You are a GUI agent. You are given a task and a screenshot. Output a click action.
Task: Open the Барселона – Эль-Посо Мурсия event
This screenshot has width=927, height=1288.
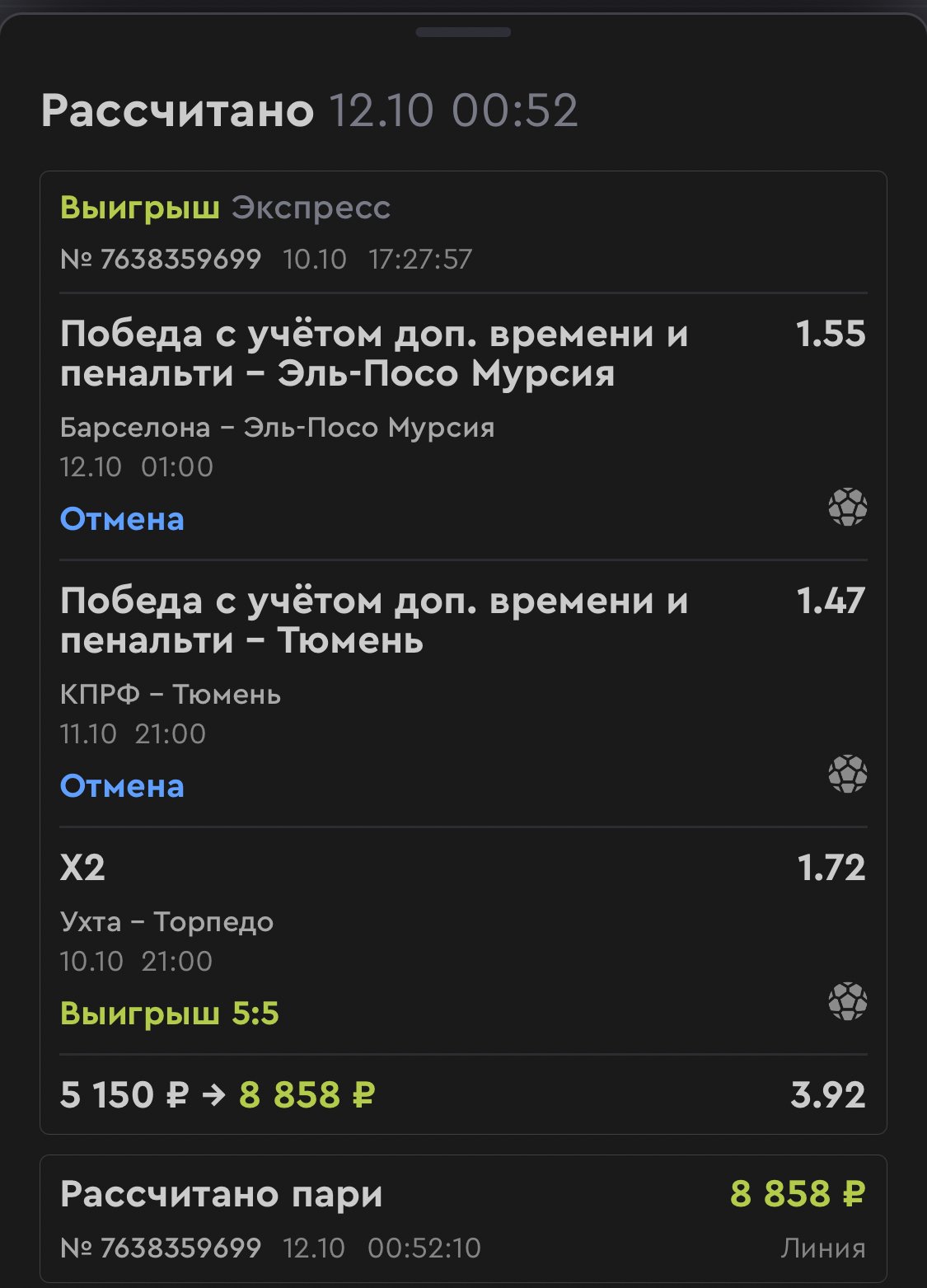[x=277, y=428]
